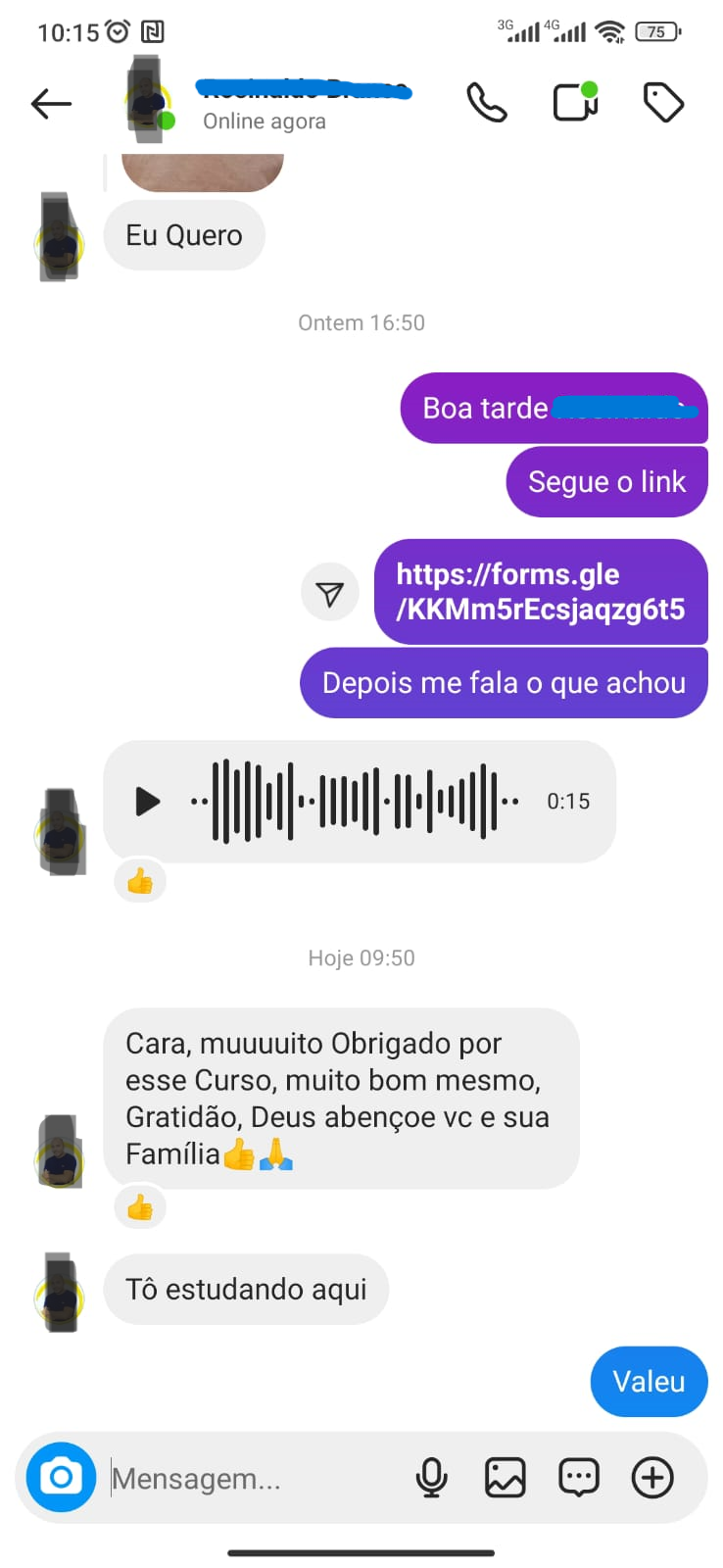Viewport: 723px width, 1568px height.
Task: Forward the forms.gle link message
Action: click(330, 593)
